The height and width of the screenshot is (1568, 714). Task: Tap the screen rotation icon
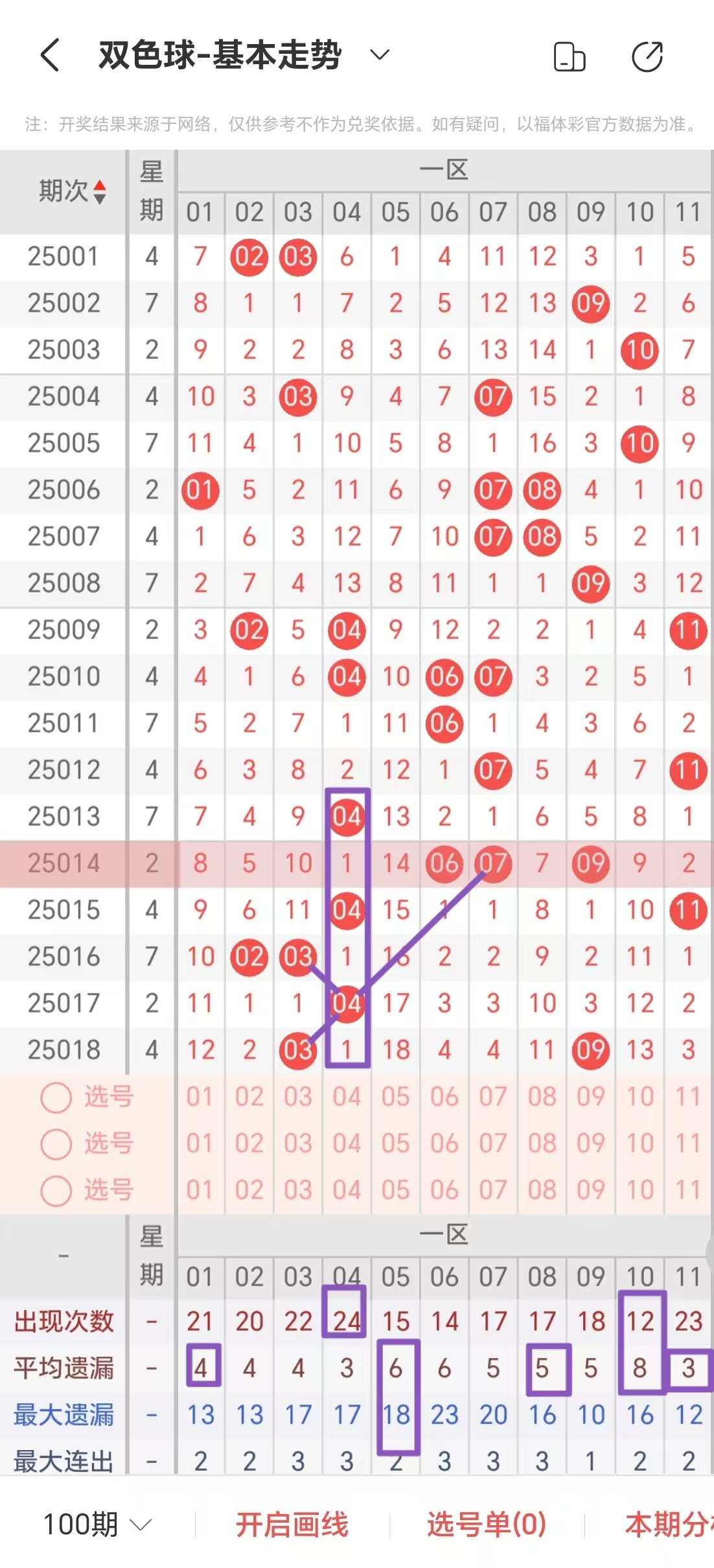(x=569, y=56)
